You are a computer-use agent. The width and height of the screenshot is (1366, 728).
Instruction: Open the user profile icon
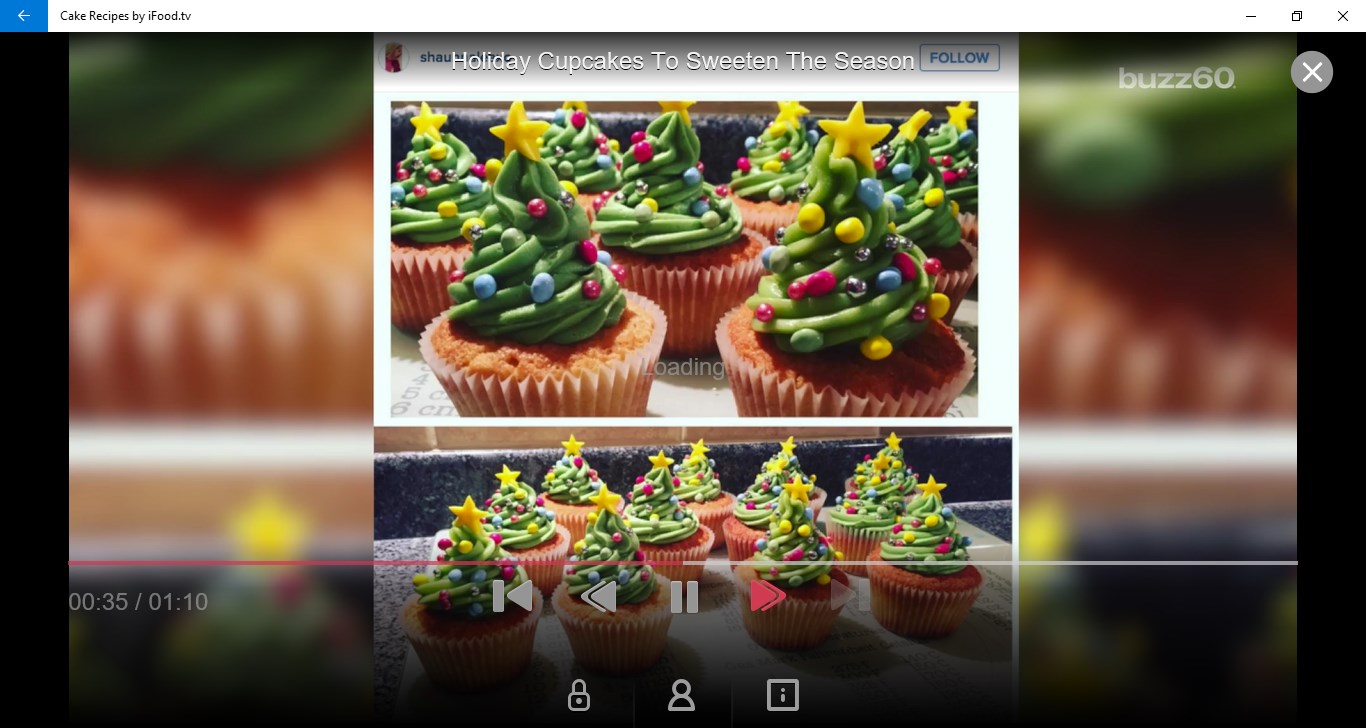(681, 695)
